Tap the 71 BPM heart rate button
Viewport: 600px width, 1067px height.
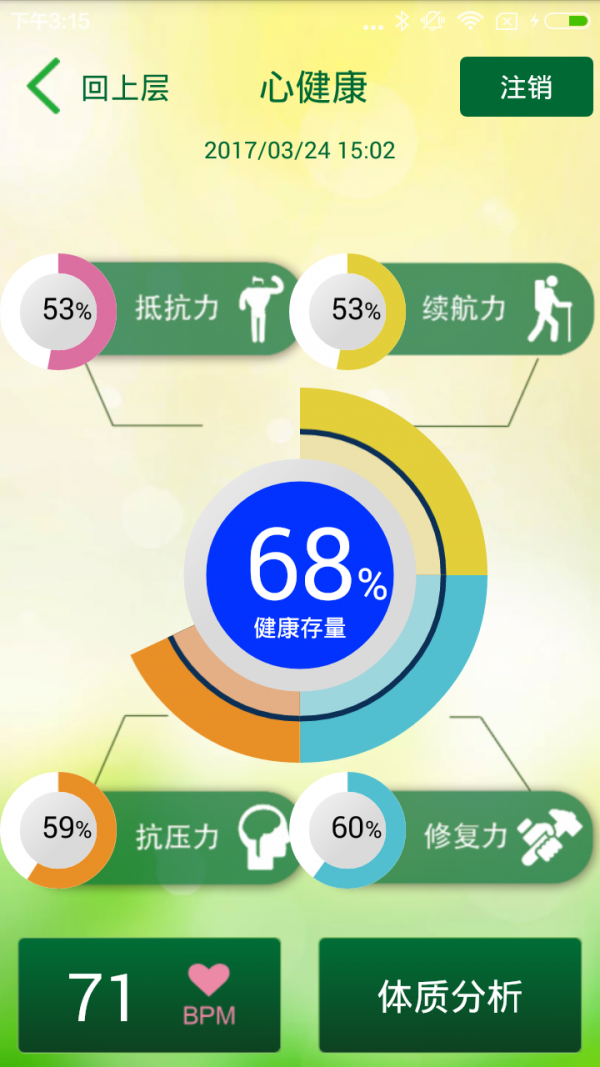[149, 996]
